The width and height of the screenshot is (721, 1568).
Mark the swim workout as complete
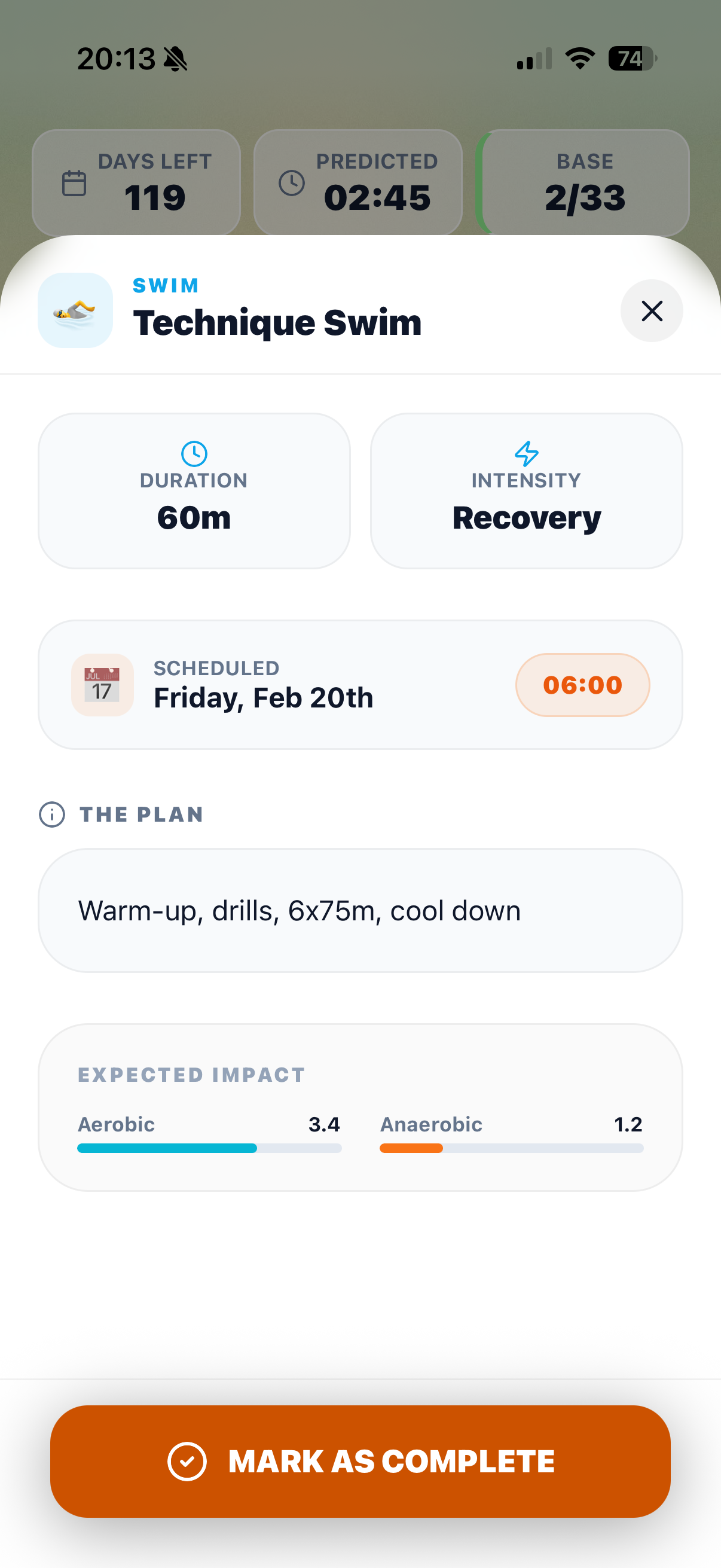coord(360,1461)
